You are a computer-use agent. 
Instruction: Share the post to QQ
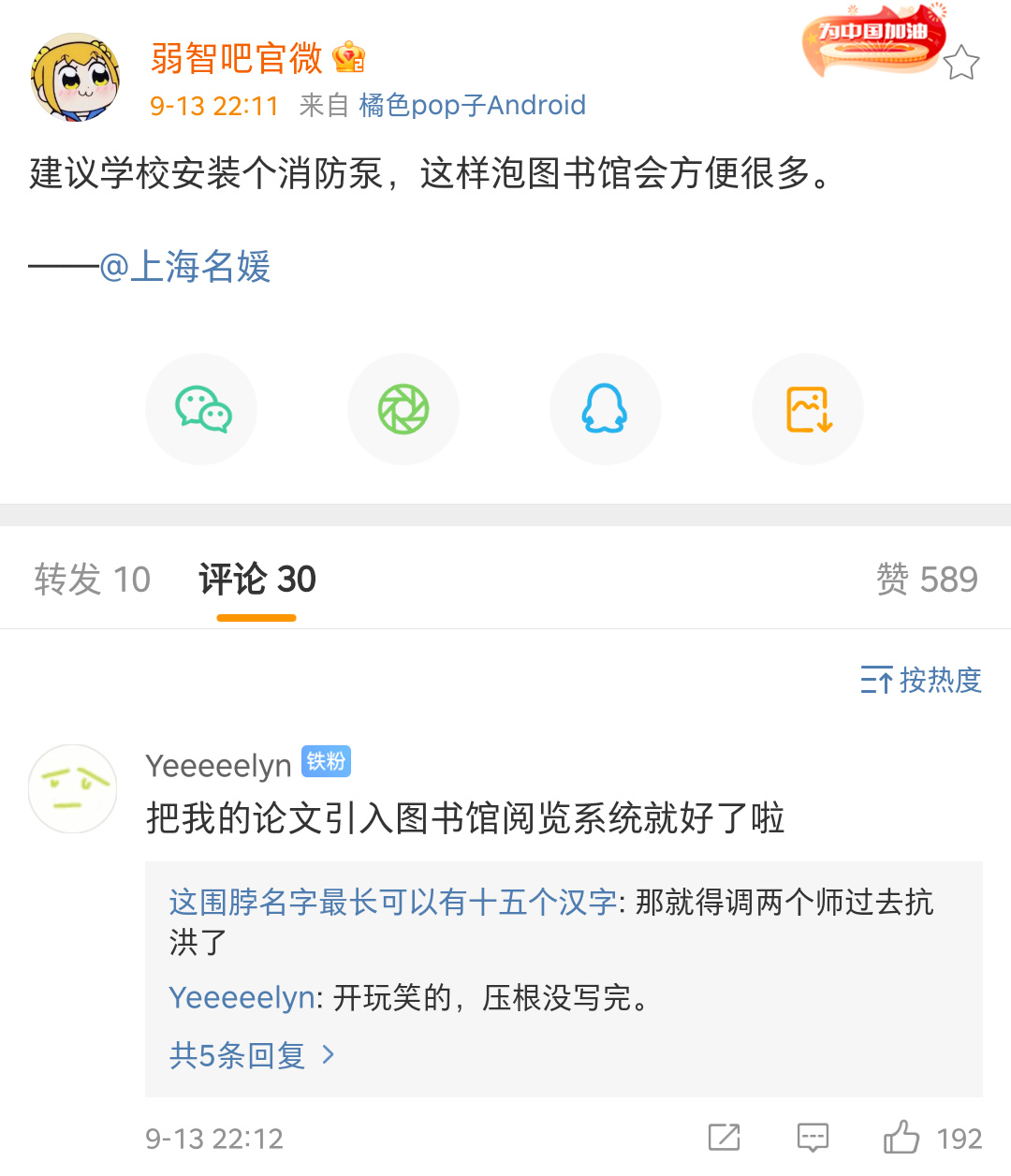click(x=606, y=409)
